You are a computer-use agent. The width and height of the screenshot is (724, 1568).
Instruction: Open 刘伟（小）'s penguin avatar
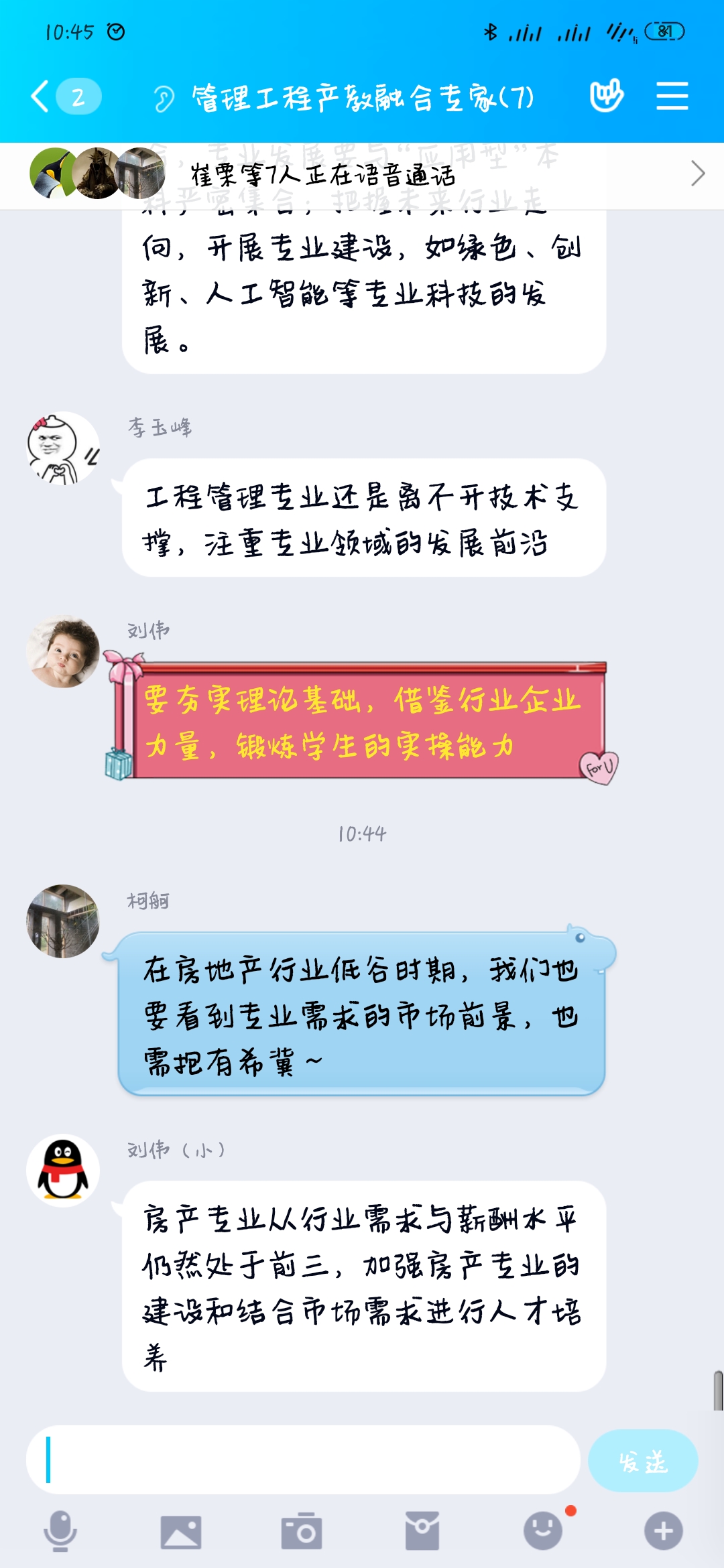62,1170
